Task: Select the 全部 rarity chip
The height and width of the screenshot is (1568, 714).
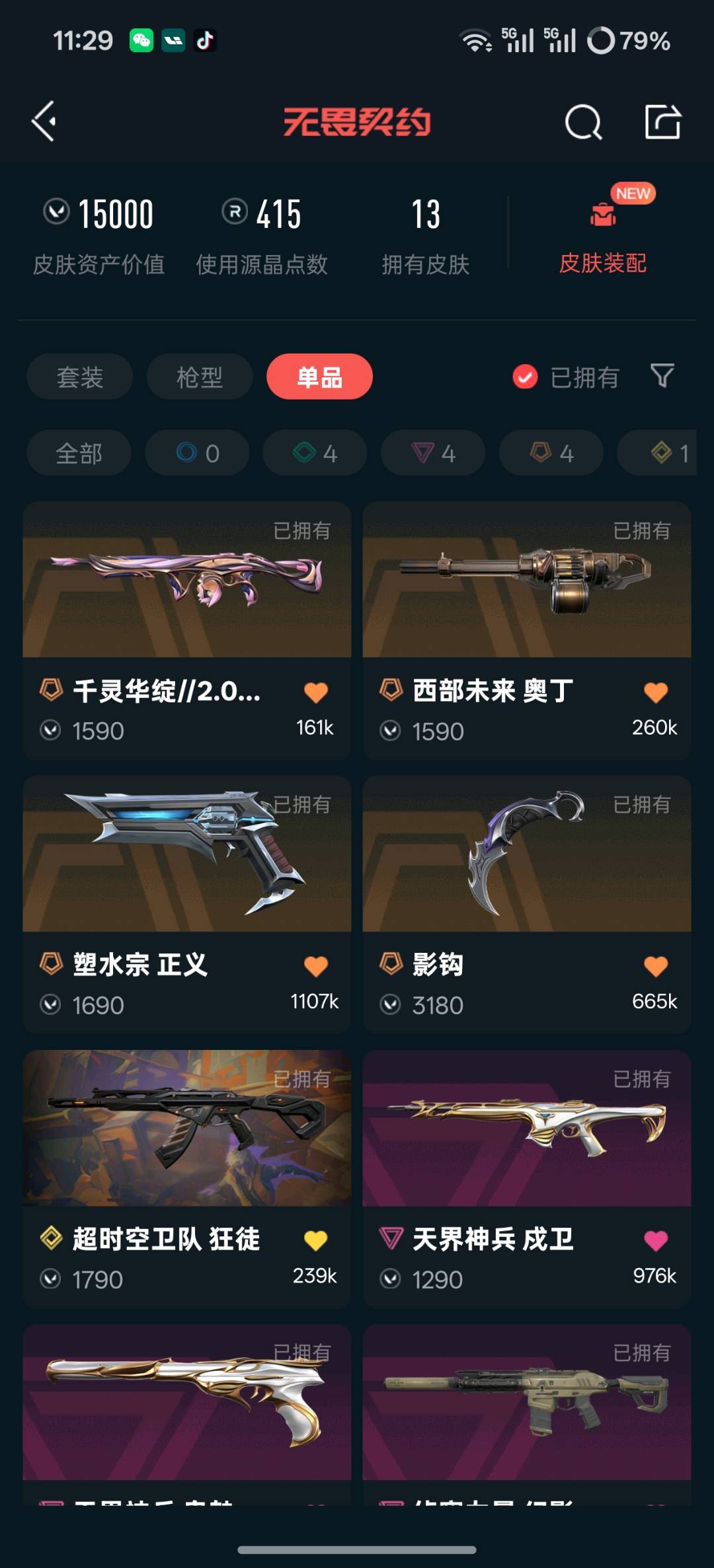Action: [x=79, y=453]
